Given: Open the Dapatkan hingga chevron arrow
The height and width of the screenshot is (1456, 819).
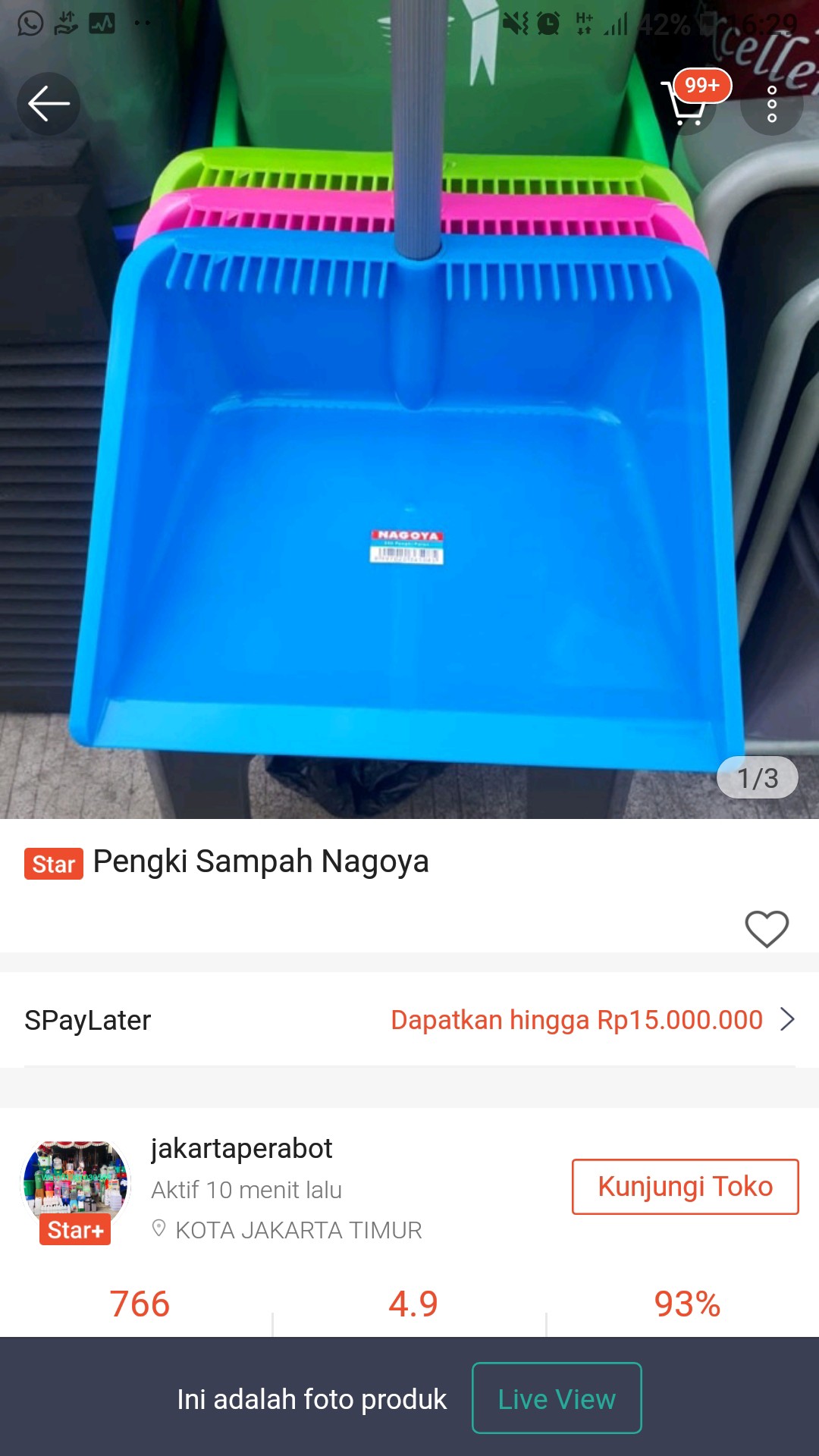Looking at the screenshot, I should [x=786, y=1021].
